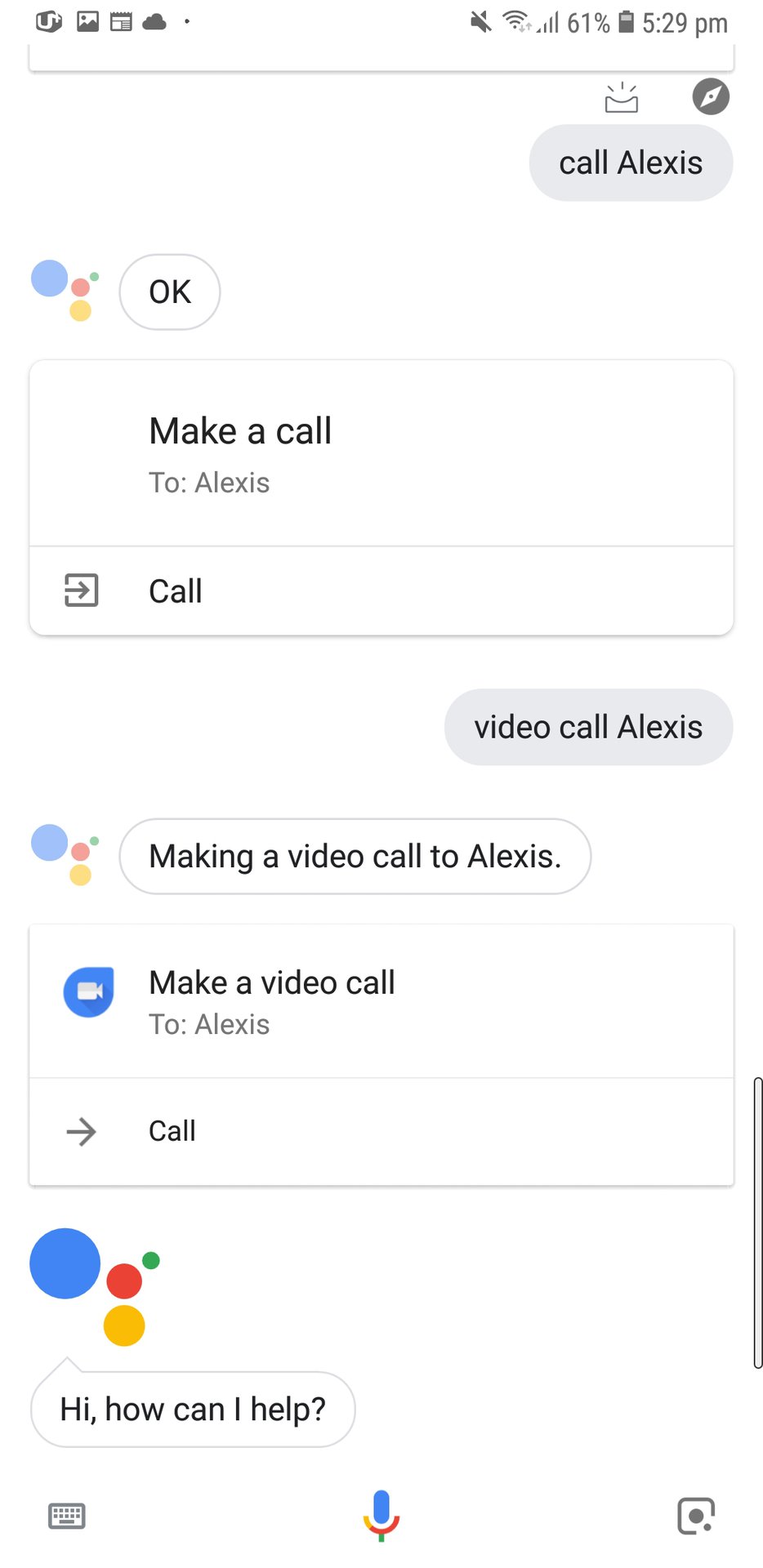Open the Make a call card

381,453
